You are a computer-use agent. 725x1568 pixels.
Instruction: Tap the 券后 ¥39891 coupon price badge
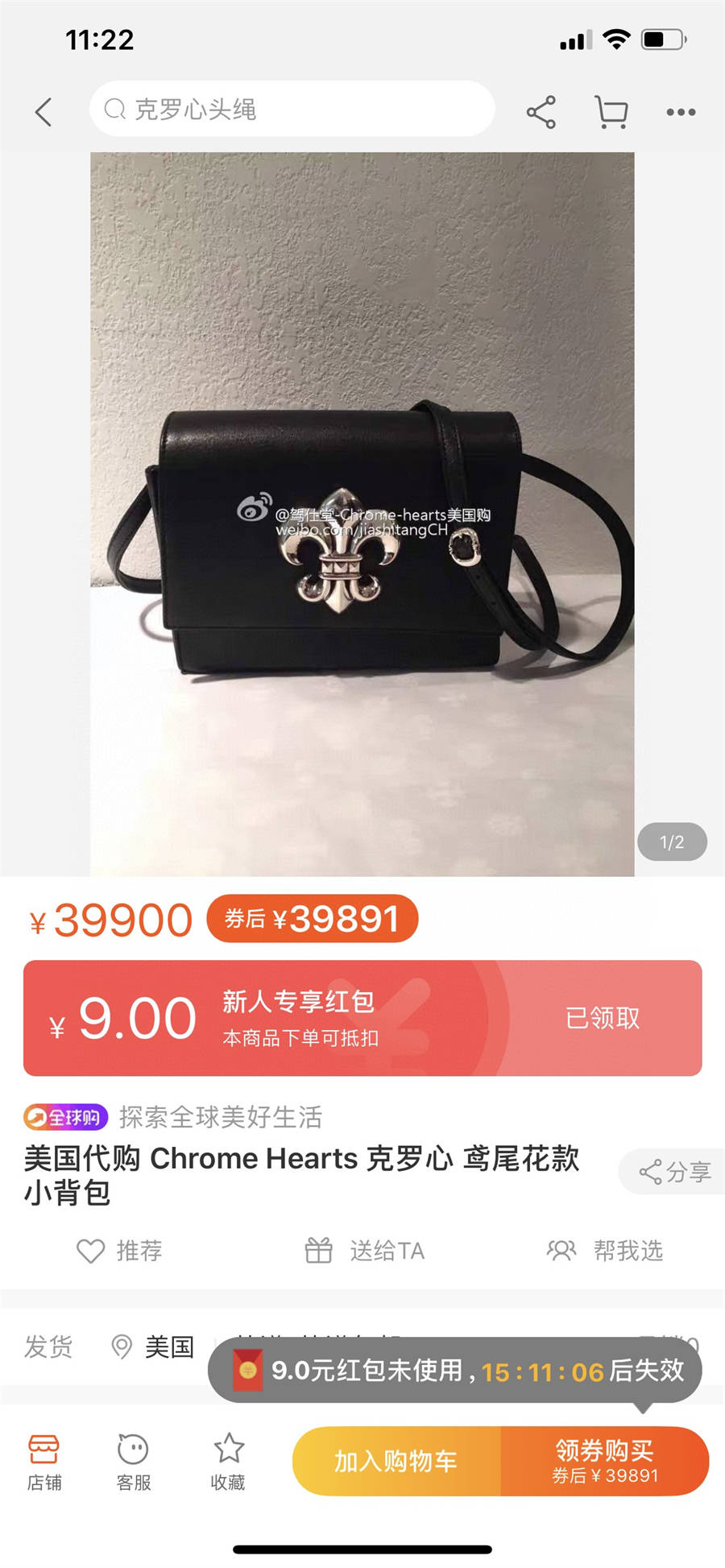pyautogui.click(x=313, y=919)
